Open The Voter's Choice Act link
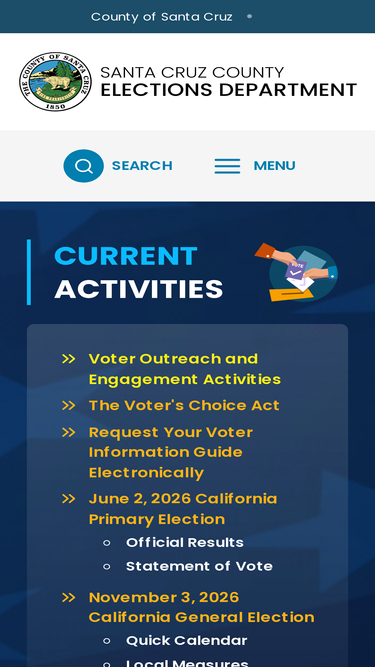This screenshot has height=667, width=375. click(x=184, y=405)
